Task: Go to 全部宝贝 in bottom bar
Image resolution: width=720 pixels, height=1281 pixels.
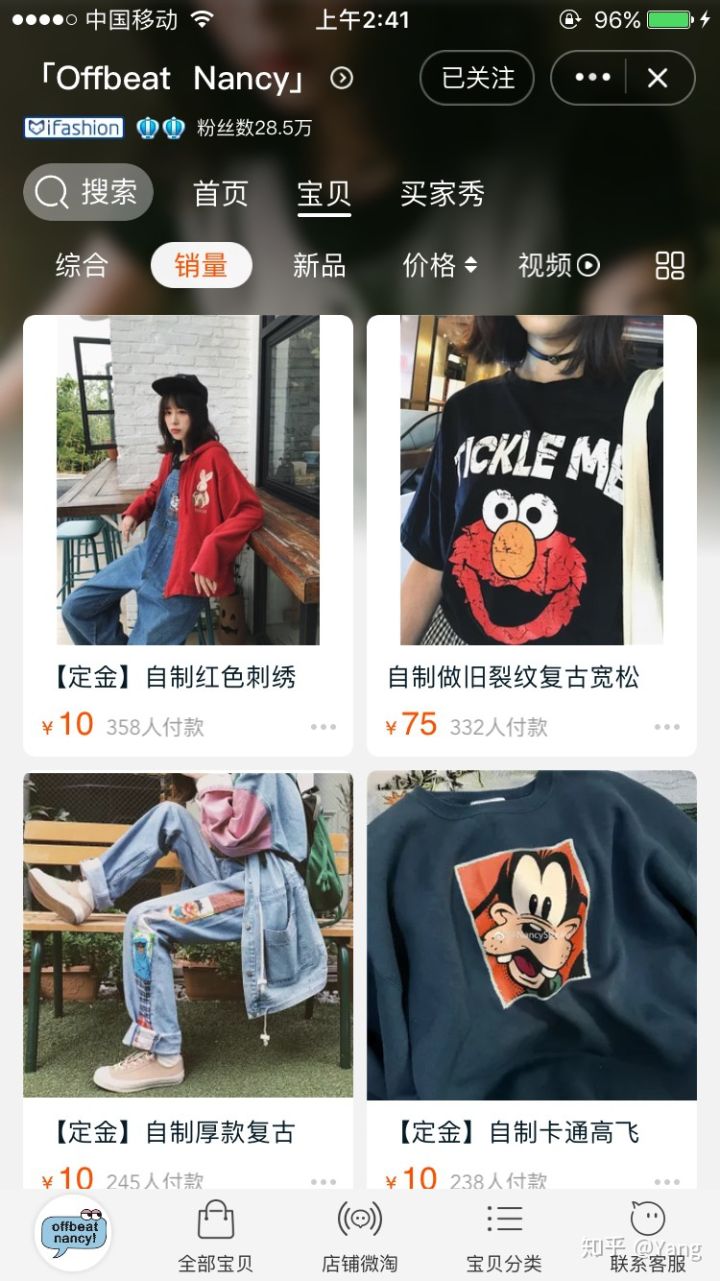Action: point(215,1236)
